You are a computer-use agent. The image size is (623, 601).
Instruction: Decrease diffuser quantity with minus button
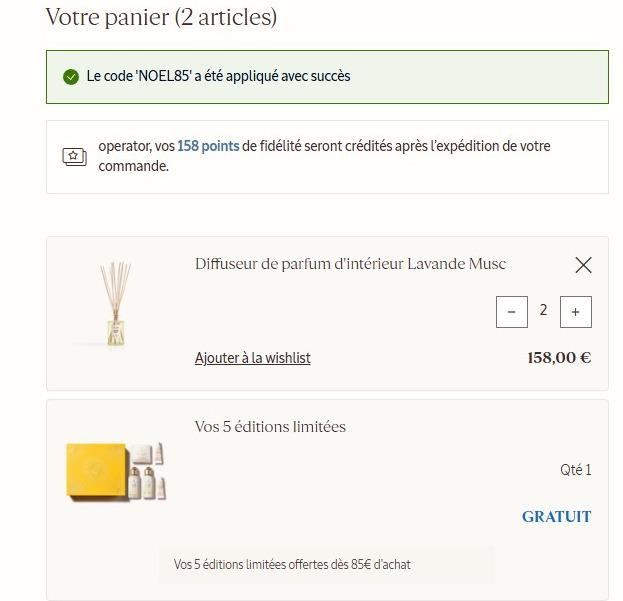(511, 312)
